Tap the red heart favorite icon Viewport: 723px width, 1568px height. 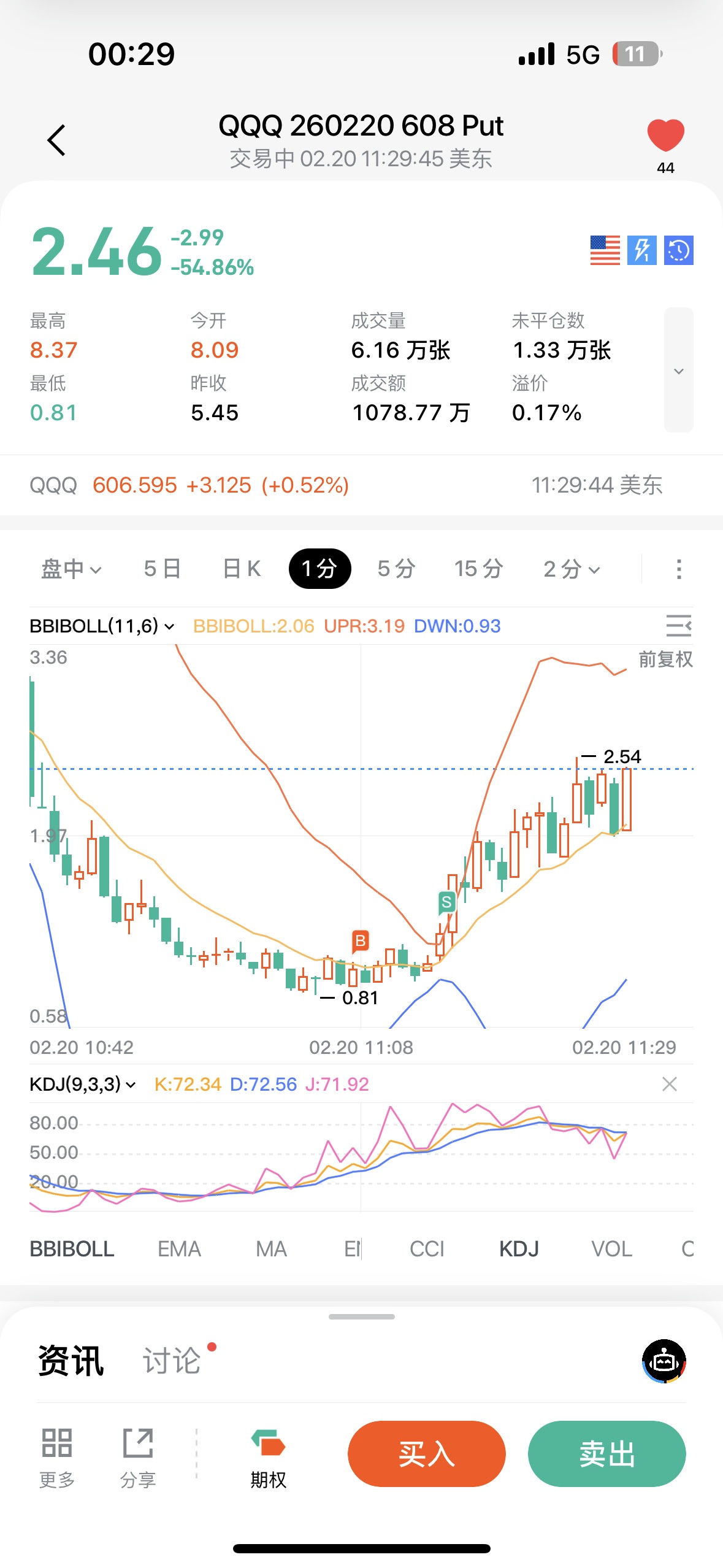[x=665, y=136]
